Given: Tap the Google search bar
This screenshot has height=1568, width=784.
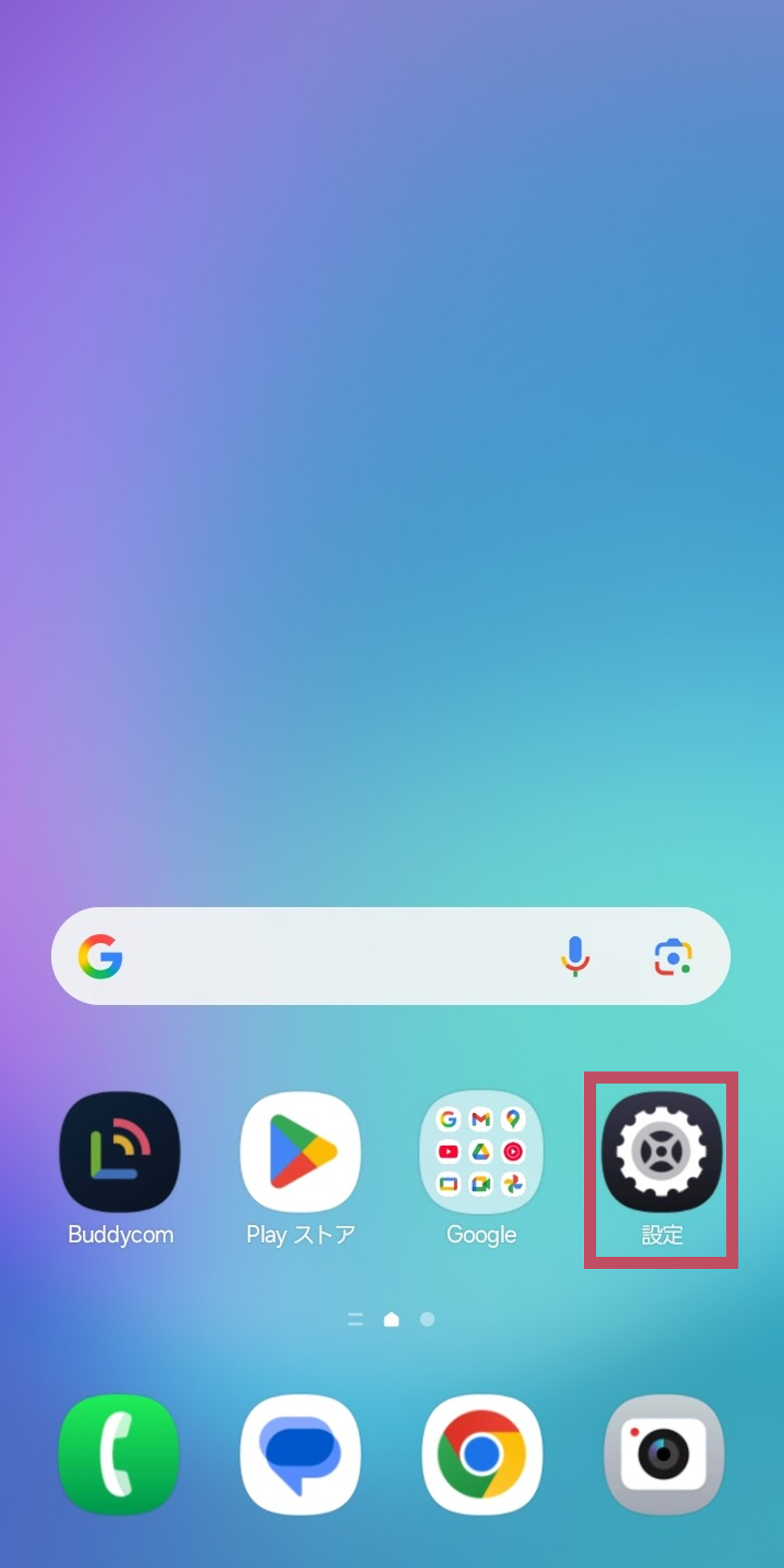Looking at the screenshot, I should pyautogui.click(x=327, y=956).
